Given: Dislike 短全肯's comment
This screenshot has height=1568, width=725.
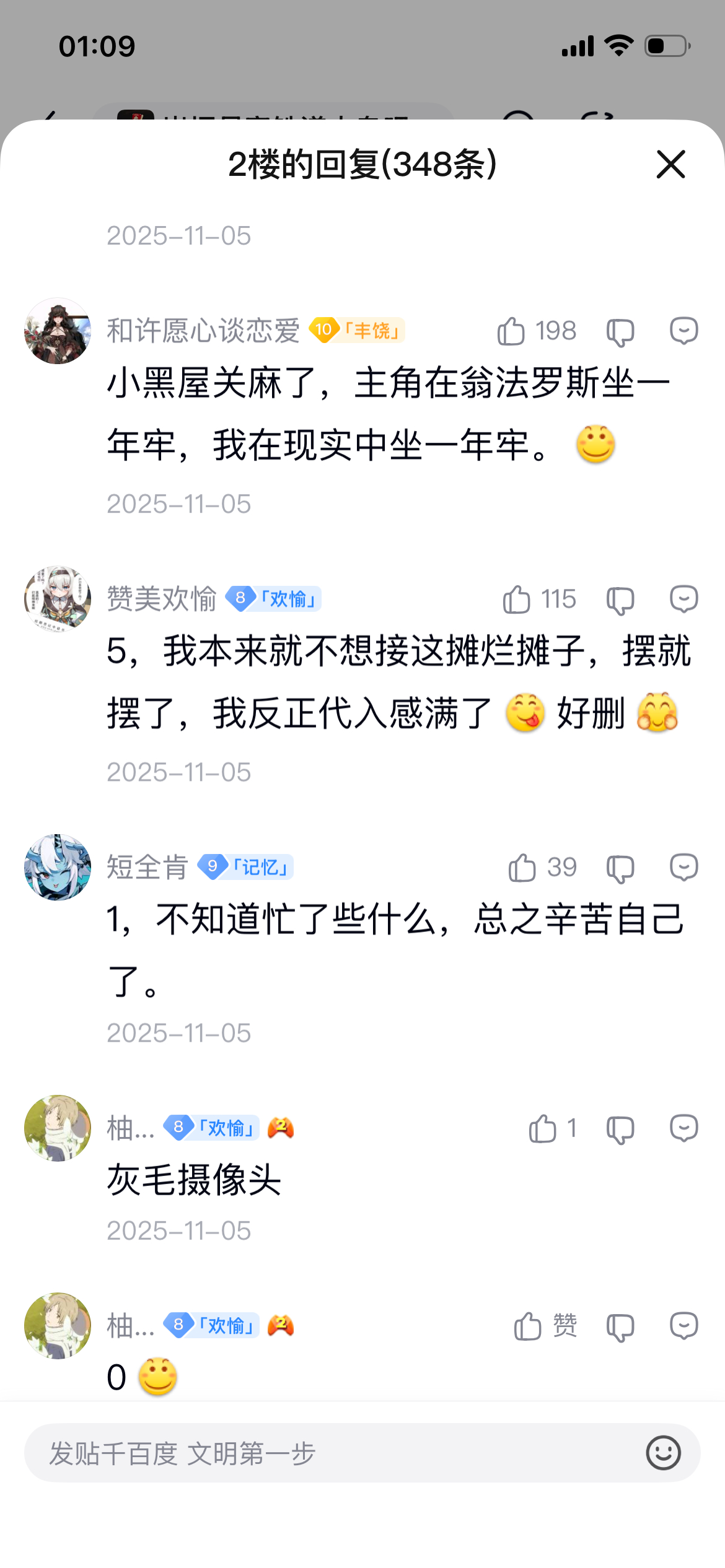Looking at the screenshot, I should [x=620, y=868].
